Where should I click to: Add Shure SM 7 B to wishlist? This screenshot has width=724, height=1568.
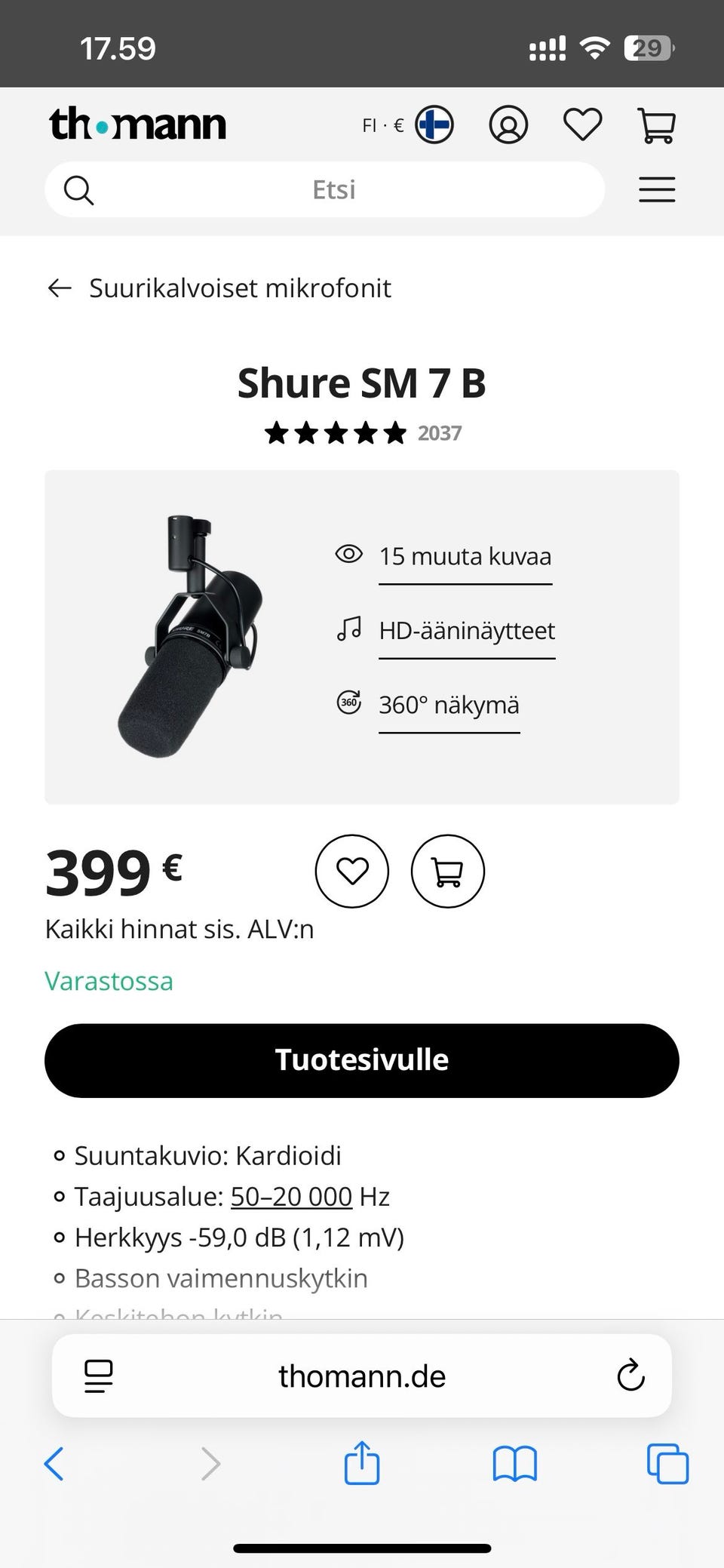pyautogui.click(x=351, y=871)
